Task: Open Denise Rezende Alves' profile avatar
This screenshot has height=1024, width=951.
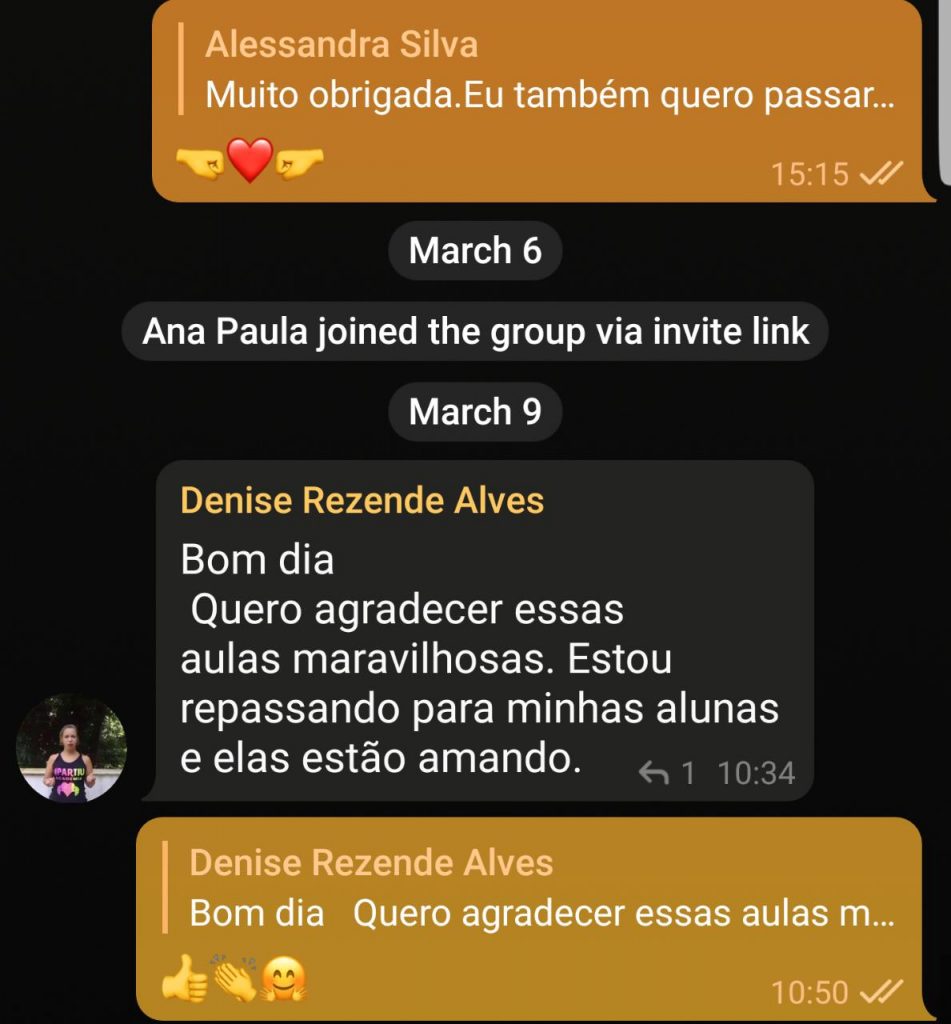Action: click(70, 748)
